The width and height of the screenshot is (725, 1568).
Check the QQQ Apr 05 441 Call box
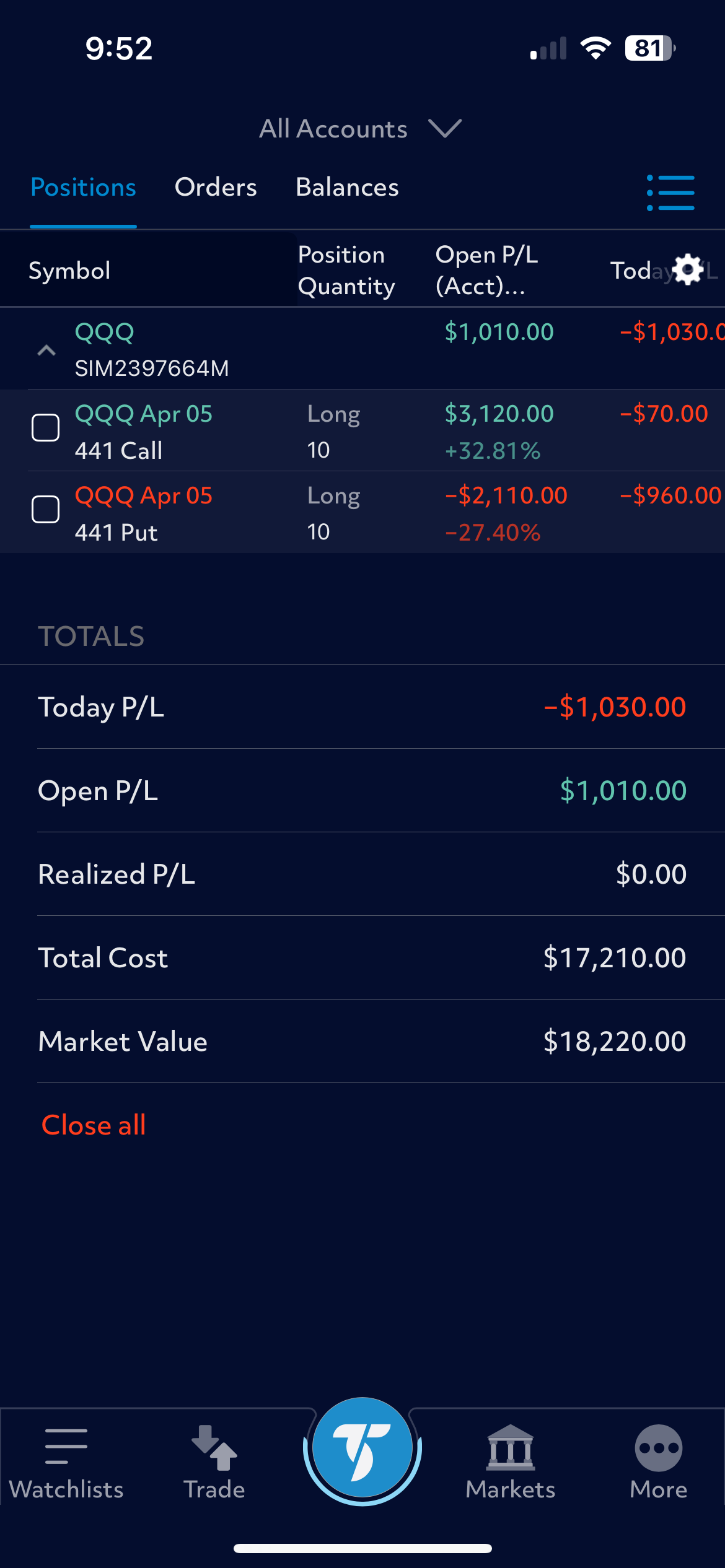(x=45, y=428)
